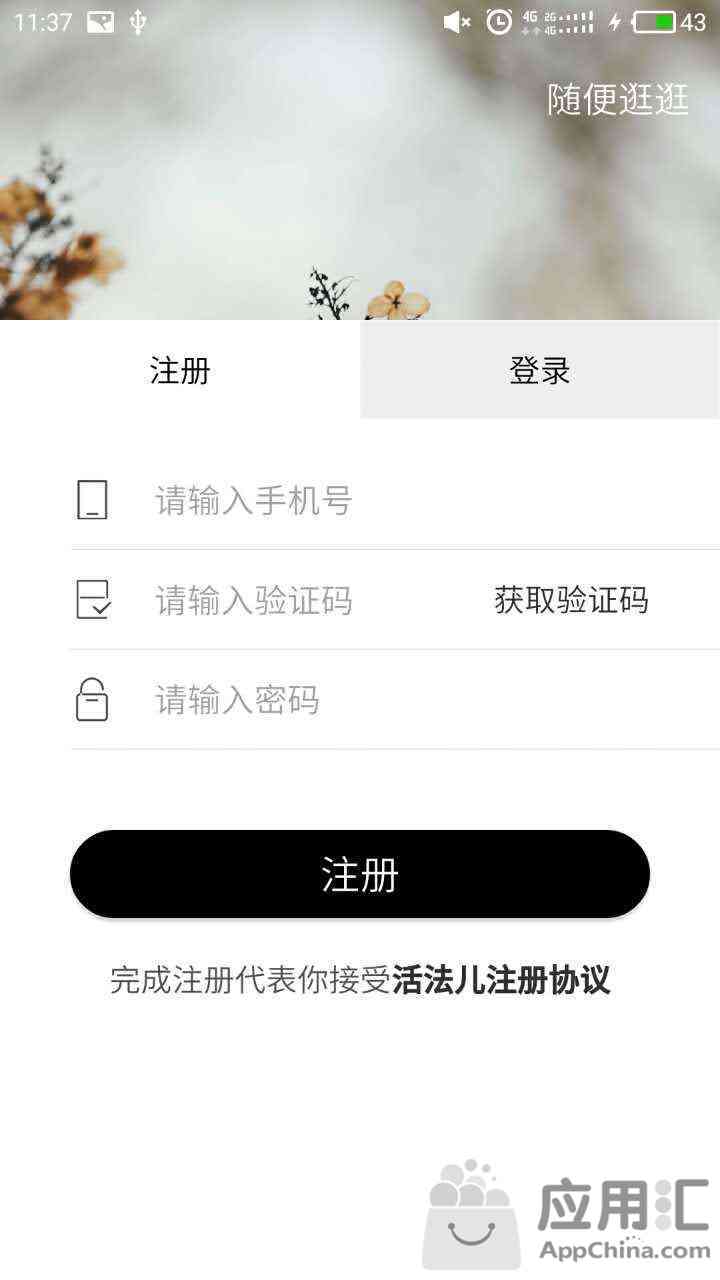Select the 注册 tab

tap(180, 370)
